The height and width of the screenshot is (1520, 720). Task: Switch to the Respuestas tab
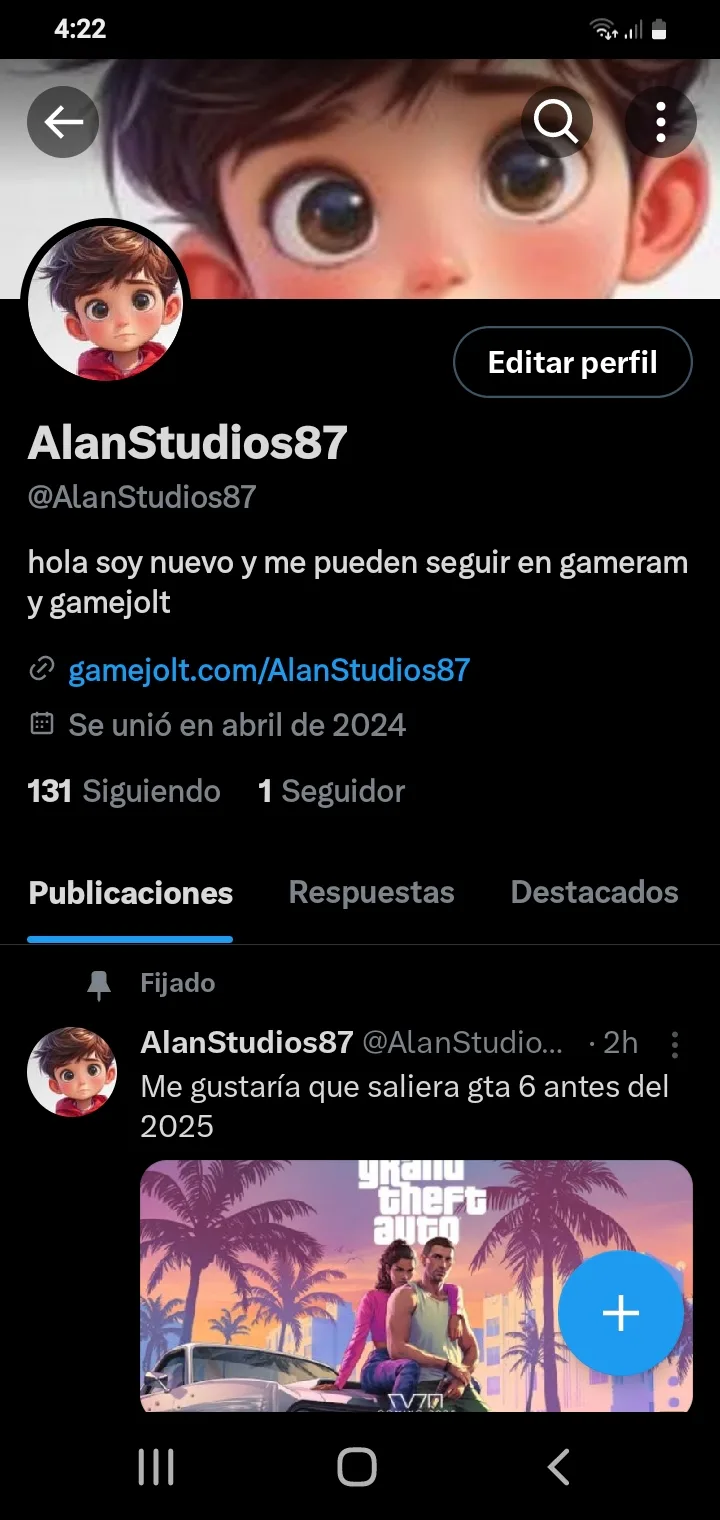[371, 892]
